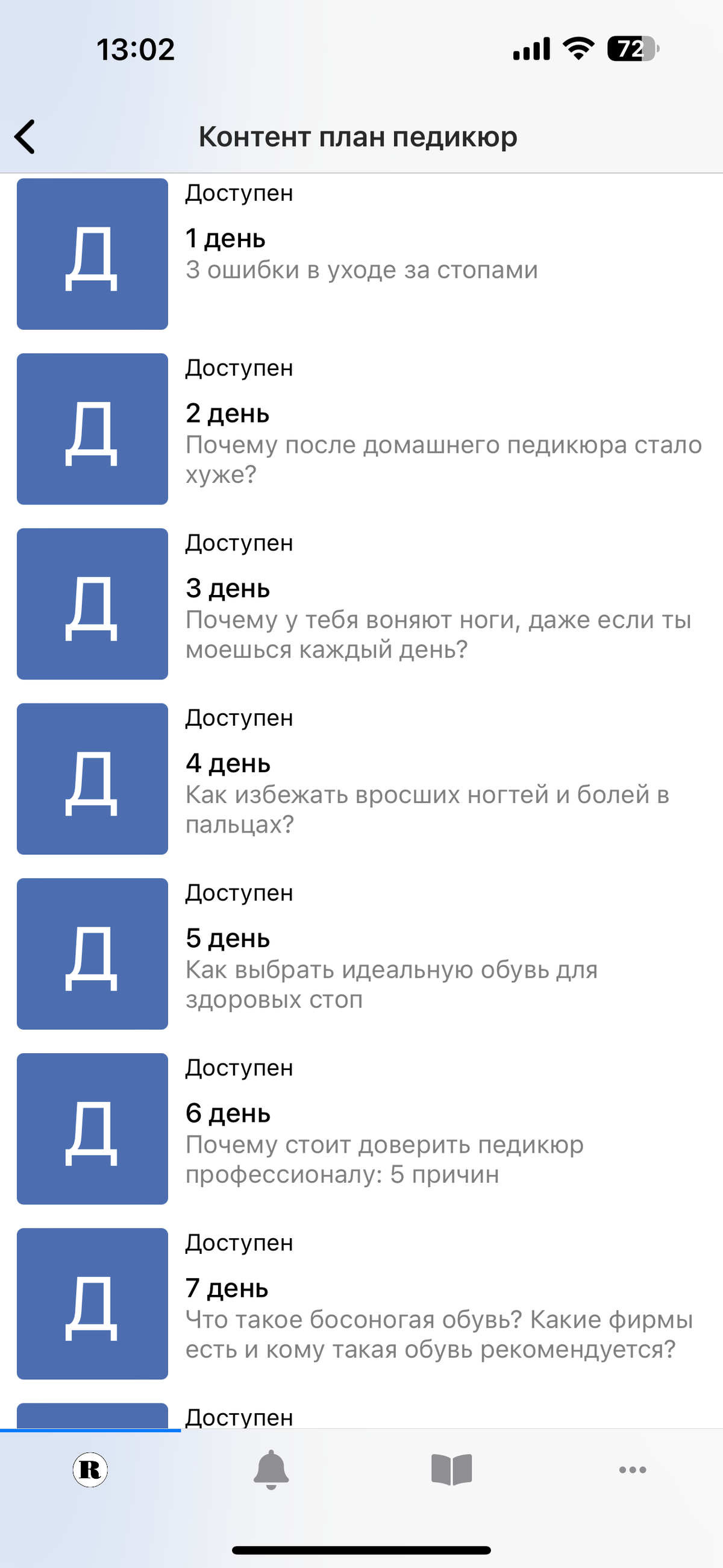Go back using the top-left arrow
This screenshot has height=1568, width=723.
pos(25,136)
